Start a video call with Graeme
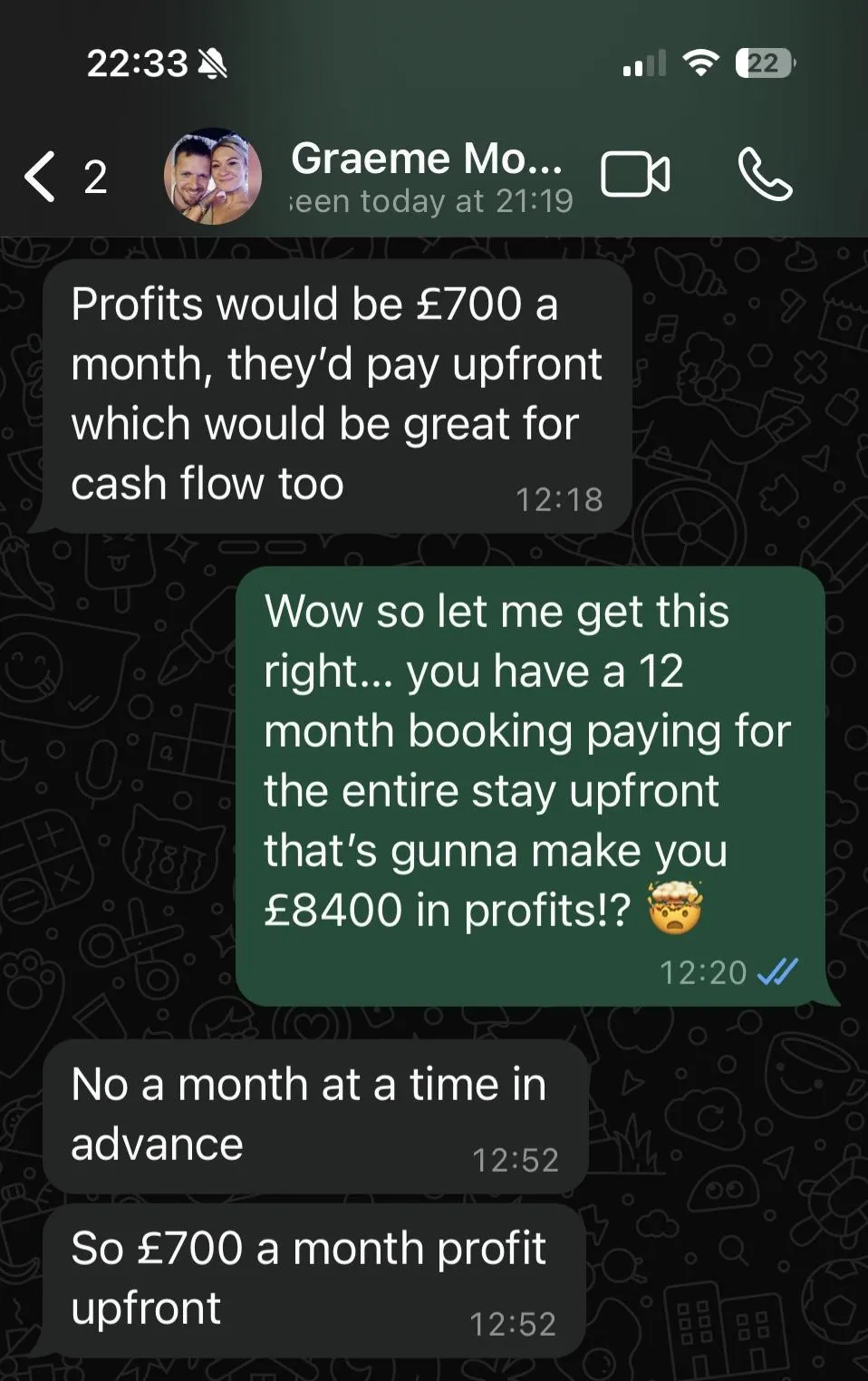This screenshot has height=1381, width=868. coord(635,175)
